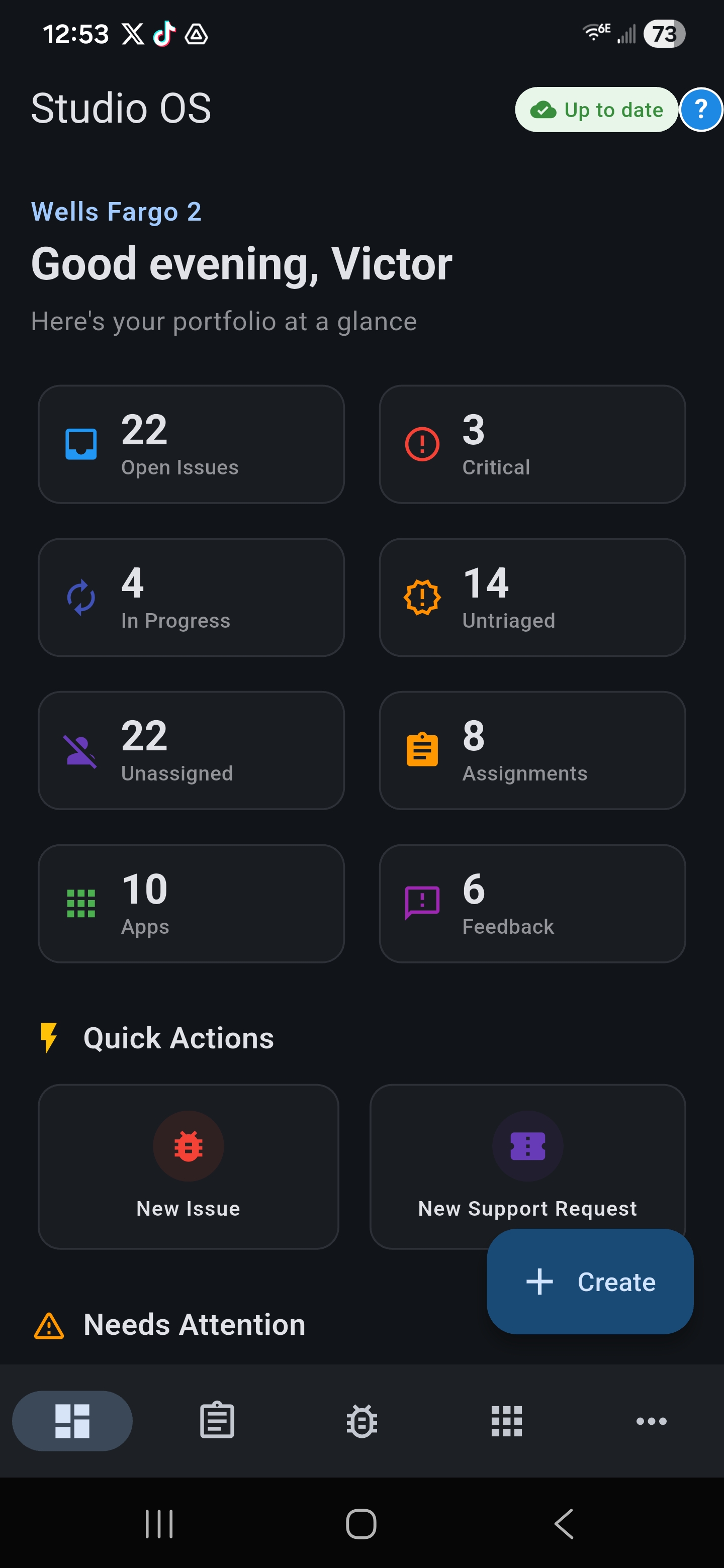Tap the red bug icon under New Issue
This screenshot has width=724, height=1568.
tap(188, 1147)
